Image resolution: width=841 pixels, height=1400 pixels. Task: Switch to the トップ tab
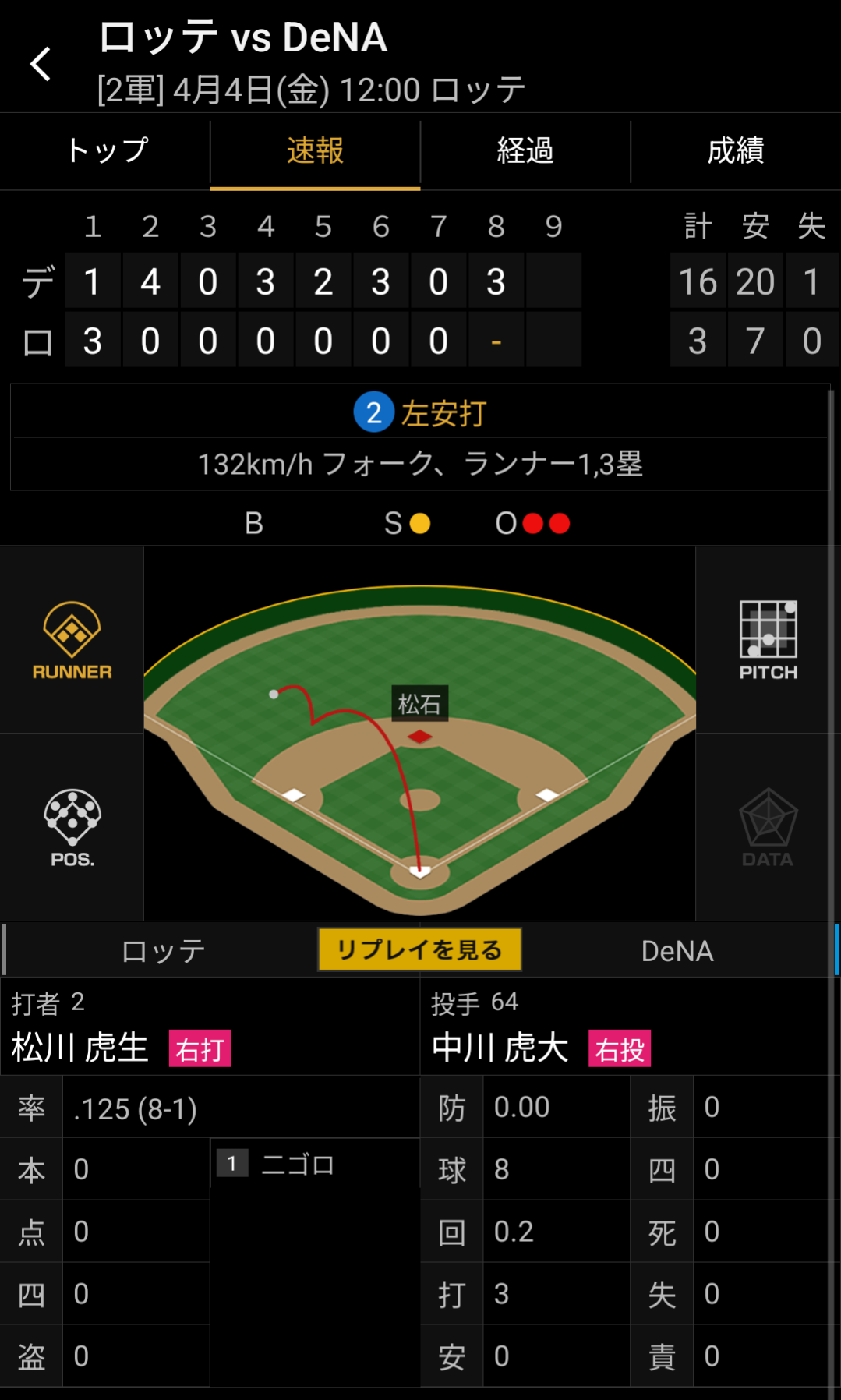[x=106, y=151]
